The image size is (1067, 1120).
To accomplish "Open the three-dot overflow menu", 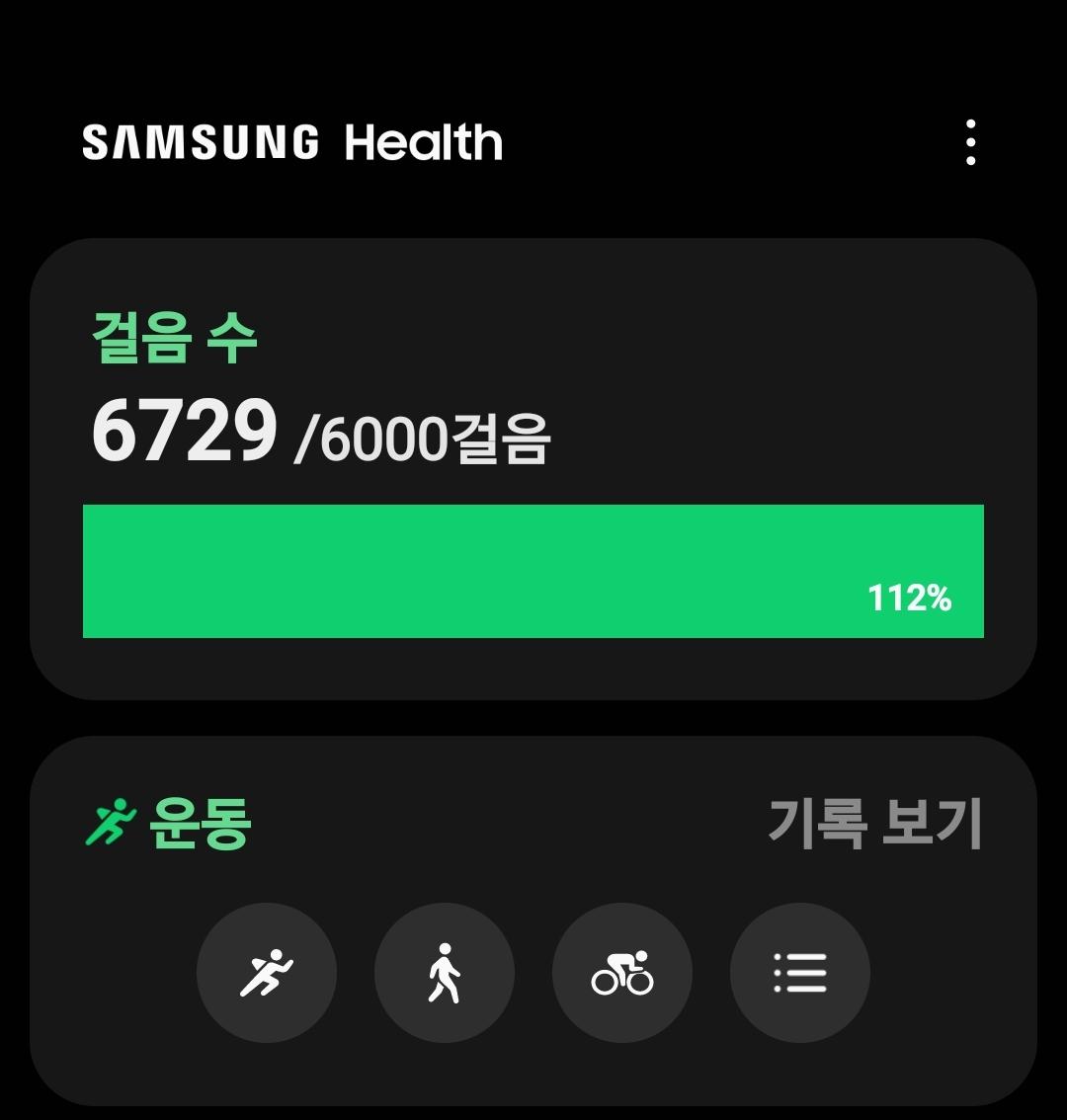I will click(x=971, y=143).
